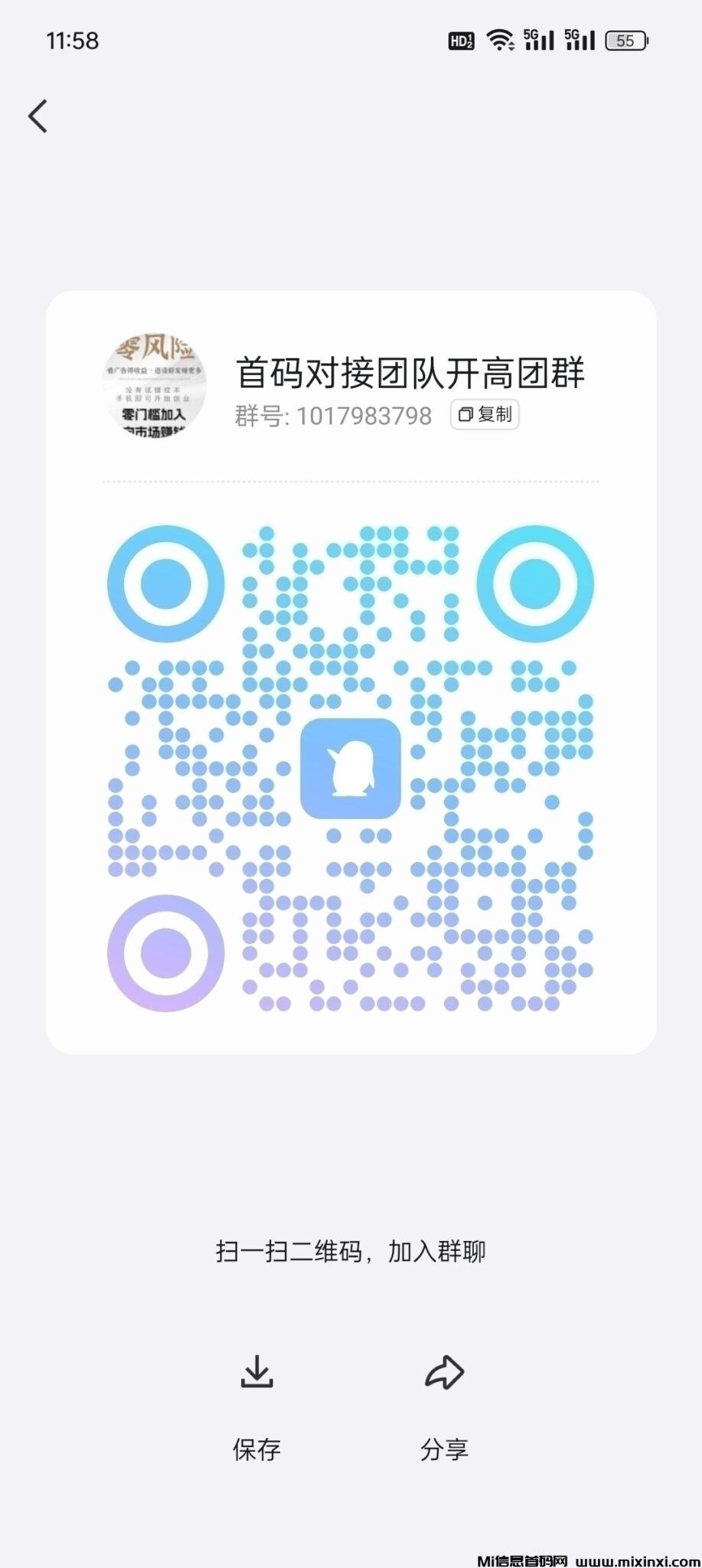Click the 扫一扫二维码 instruction text
702x1568 pixels.
tap(351, 1250)
